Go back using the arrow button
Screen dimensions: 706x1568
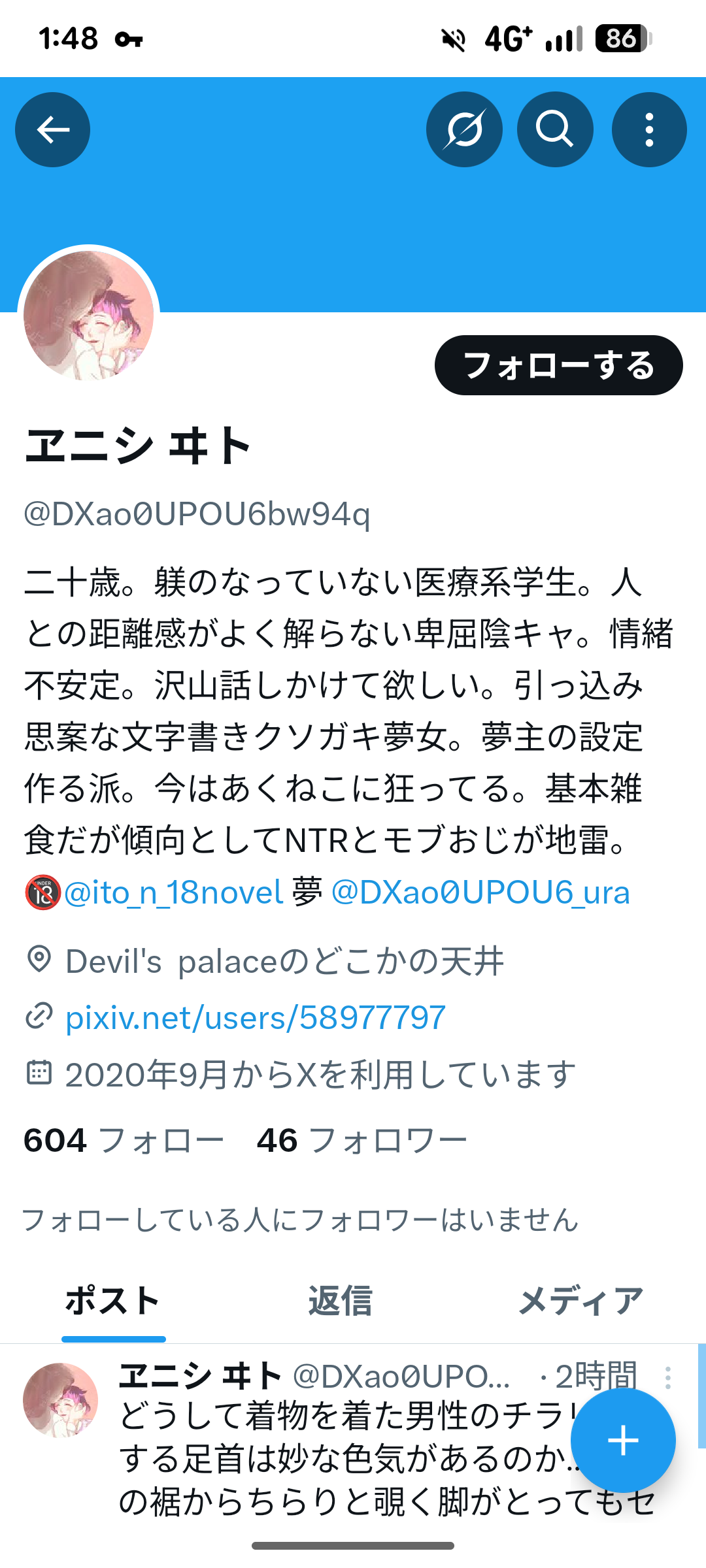click(x=52, y=129)
